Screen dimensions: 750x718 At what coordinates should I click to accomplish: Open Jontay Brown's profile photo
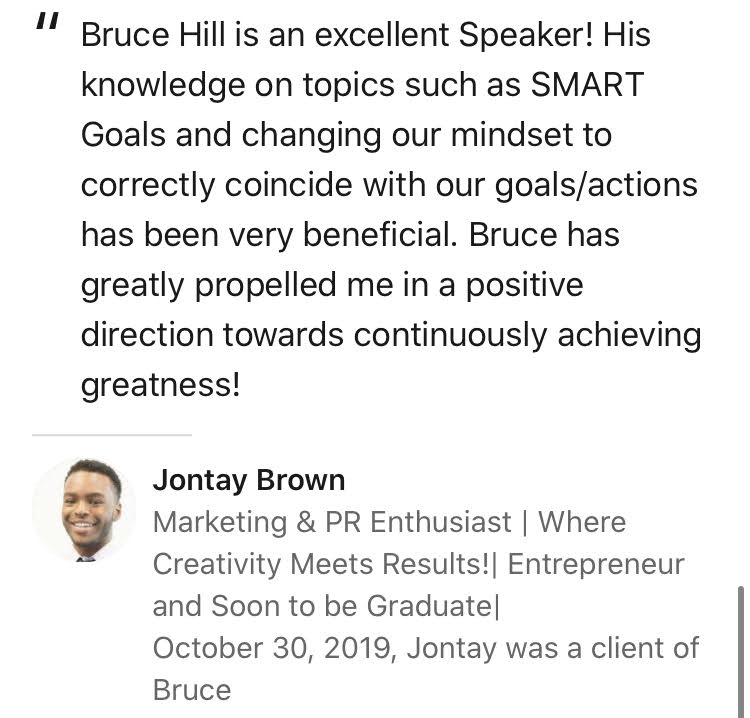84,510
